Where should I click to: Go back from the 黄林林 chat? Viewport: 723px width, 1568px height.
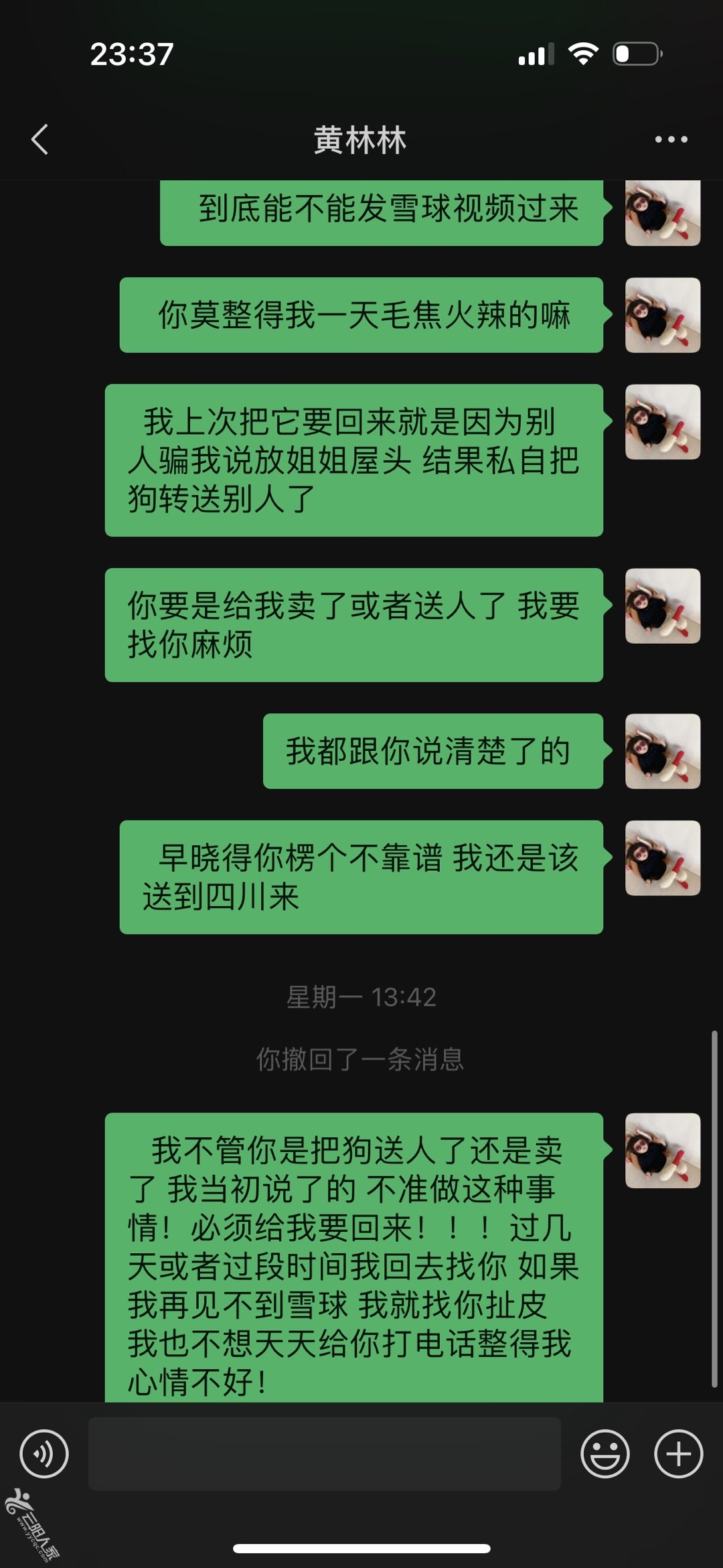[x=40, y=139]
